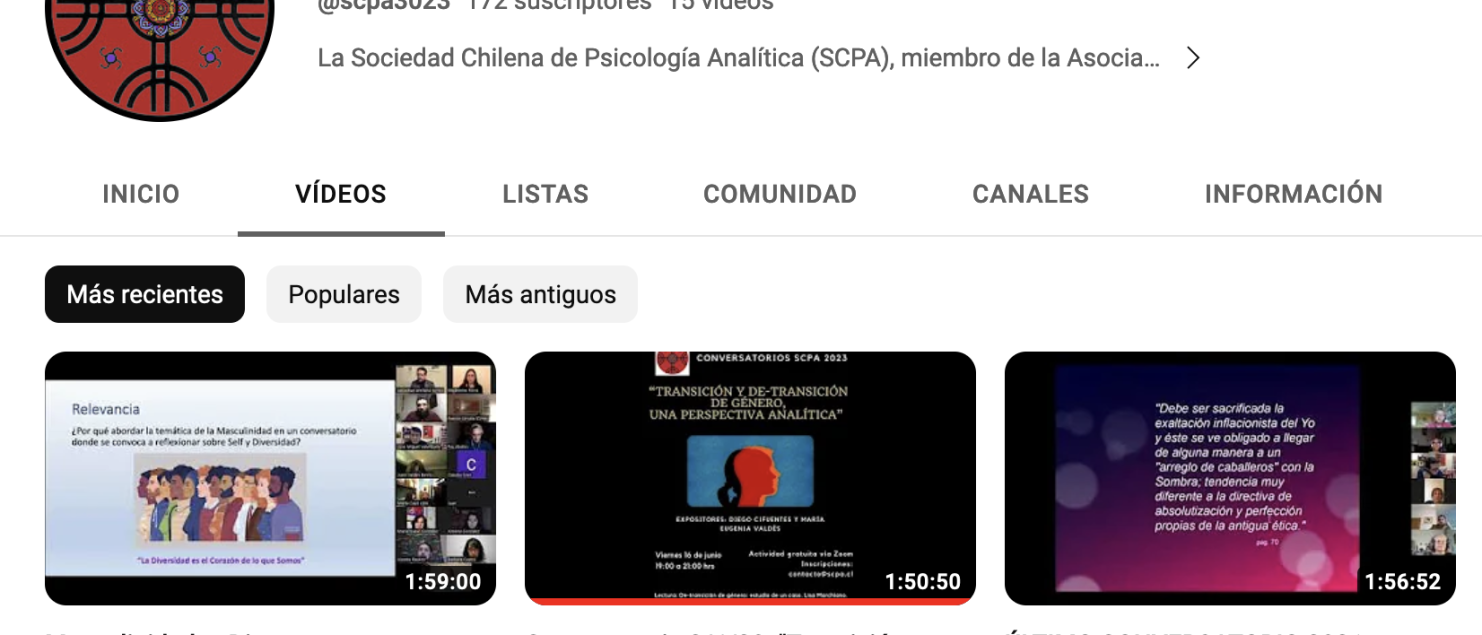Viewport: 1482px width, 635px height.
Task: Select the Más recientes chip
Action: [145, 294]
